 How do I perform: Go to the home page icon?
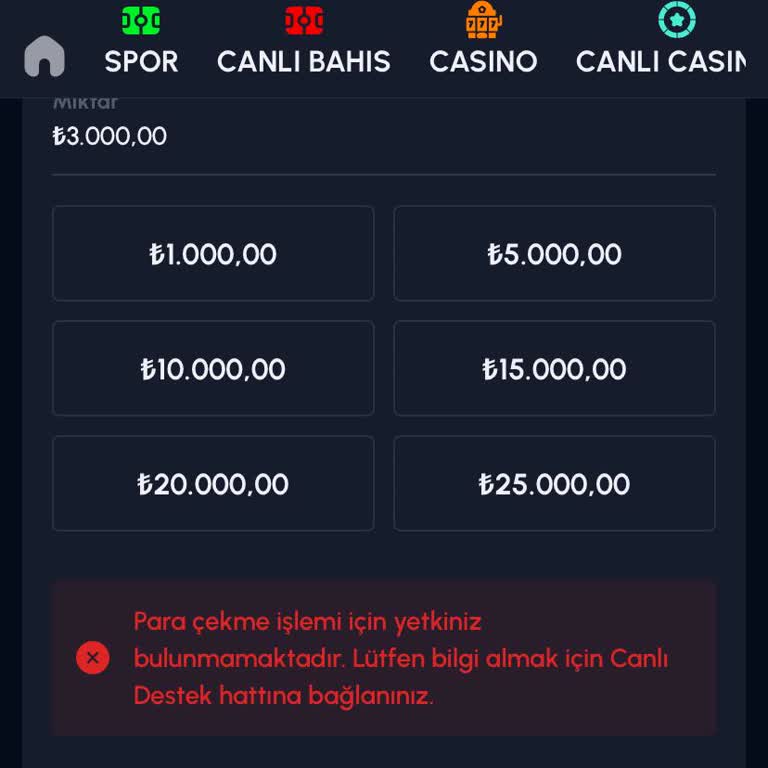pyautogui.click(x=45, y=56)
